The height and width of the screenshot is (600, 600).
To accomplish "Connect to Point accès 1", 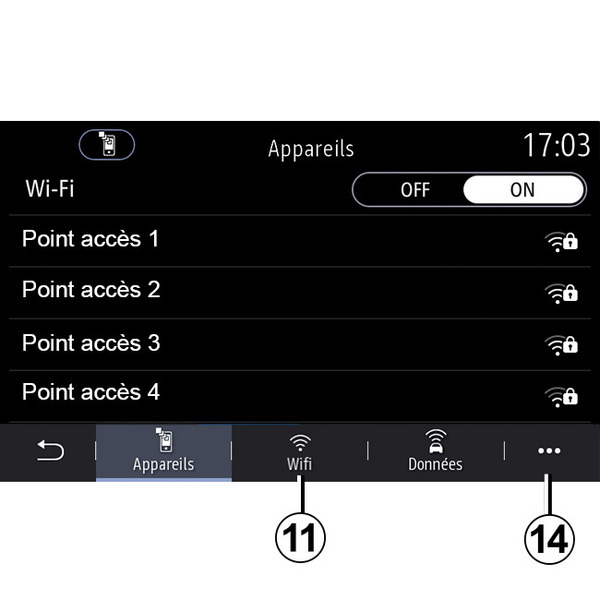I will (300, 240).
